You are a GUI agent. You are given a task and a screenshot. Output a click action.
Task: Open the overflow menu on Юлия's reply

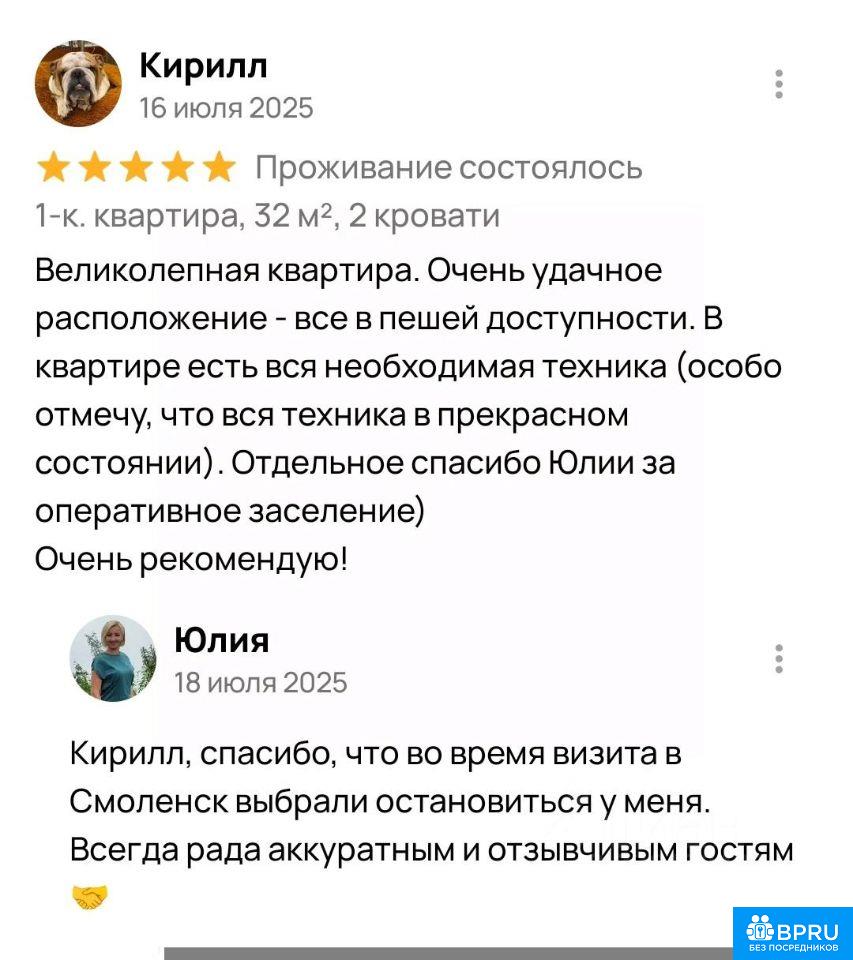click(779, 659)
